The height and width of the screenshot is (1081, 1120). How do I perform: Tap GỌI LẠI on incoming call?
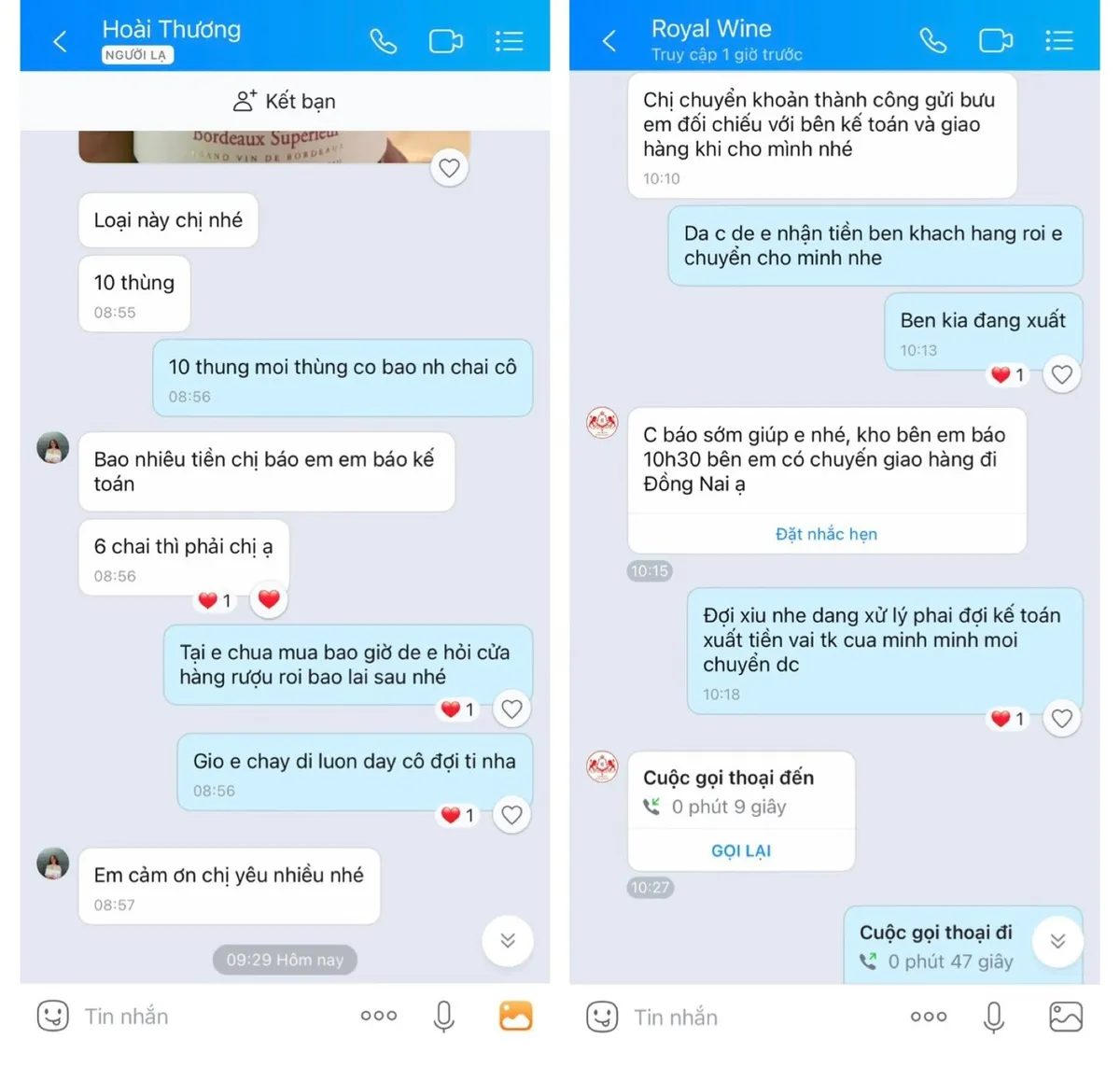(741, 850)
